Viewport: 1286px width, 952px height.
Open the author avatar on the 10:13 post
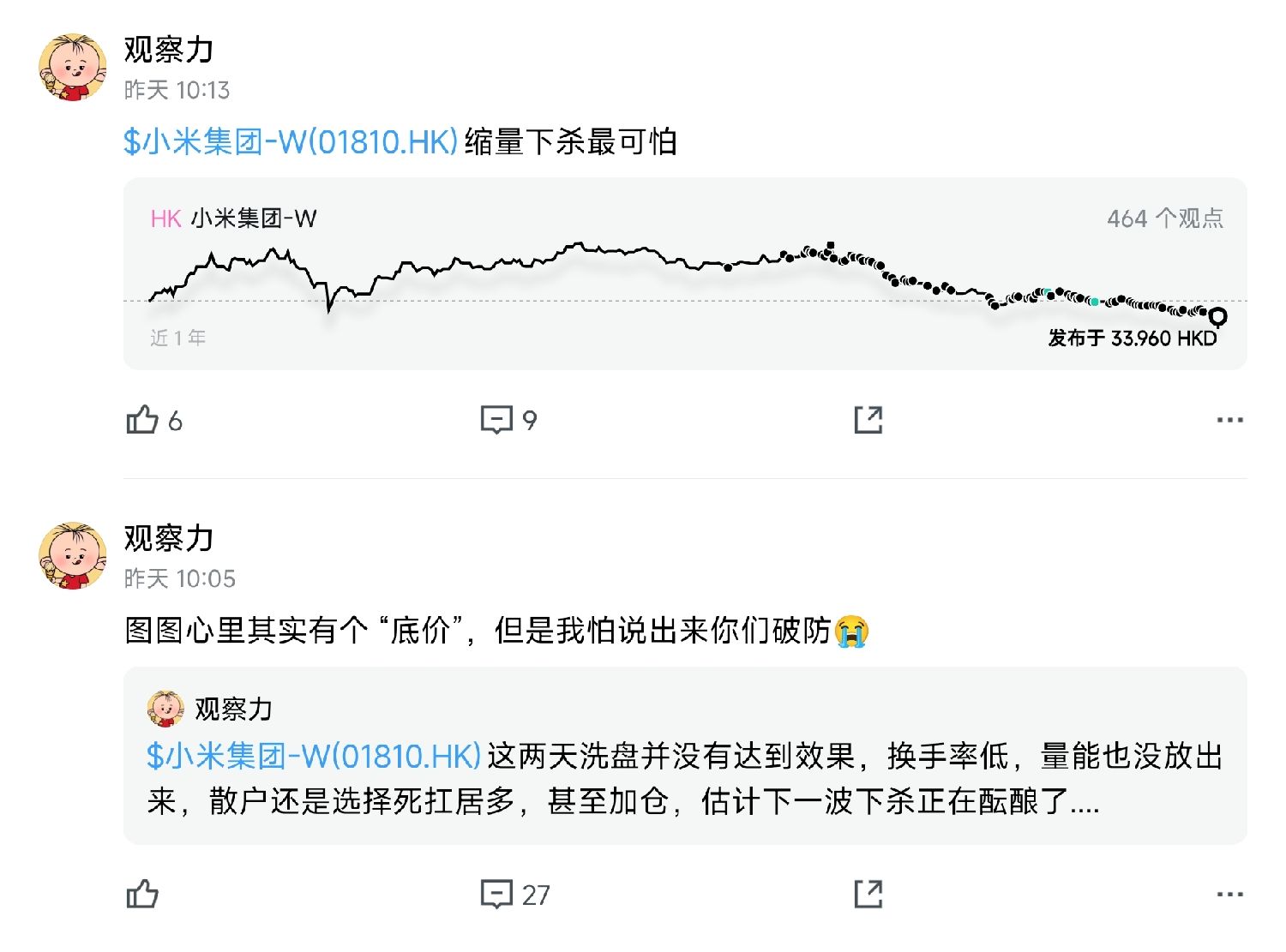point(73,68)
